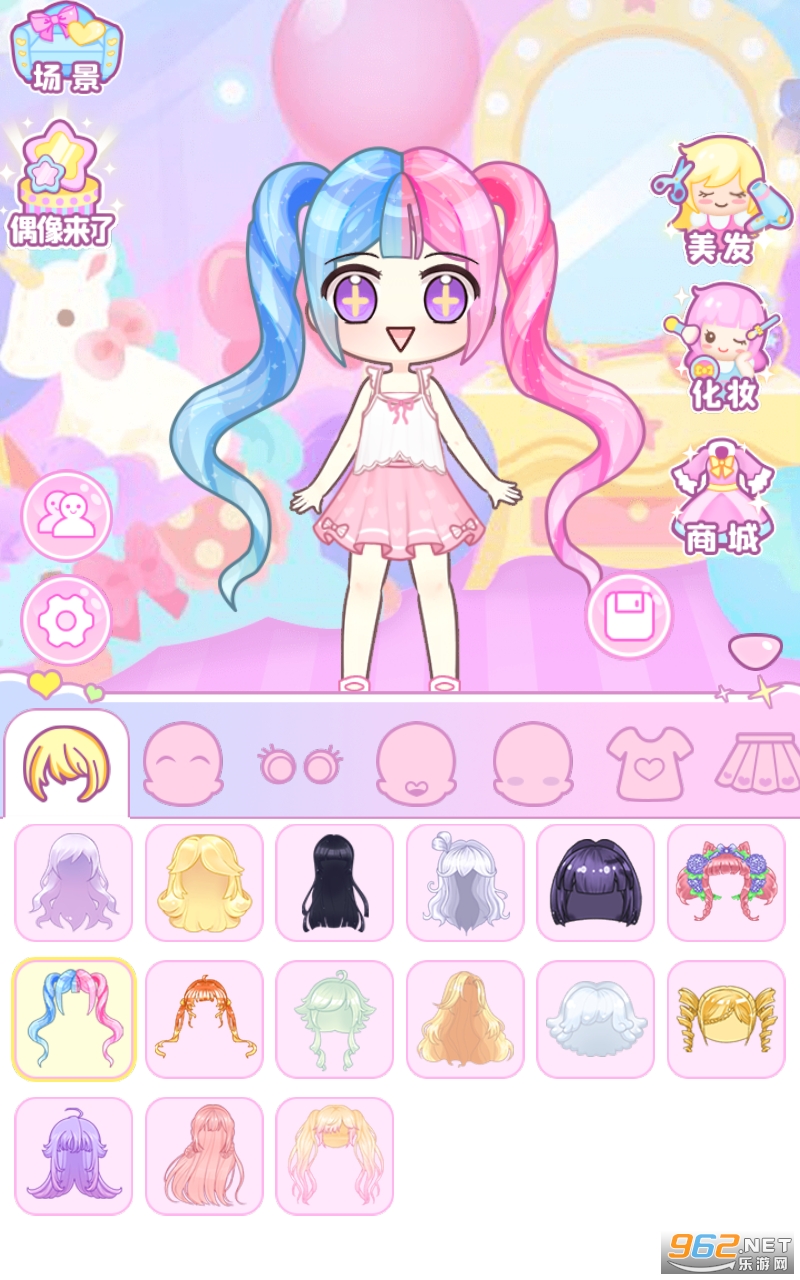Open the 化妆 makeup section
This screenshot has width=800, height=1280.
point(722,347)
